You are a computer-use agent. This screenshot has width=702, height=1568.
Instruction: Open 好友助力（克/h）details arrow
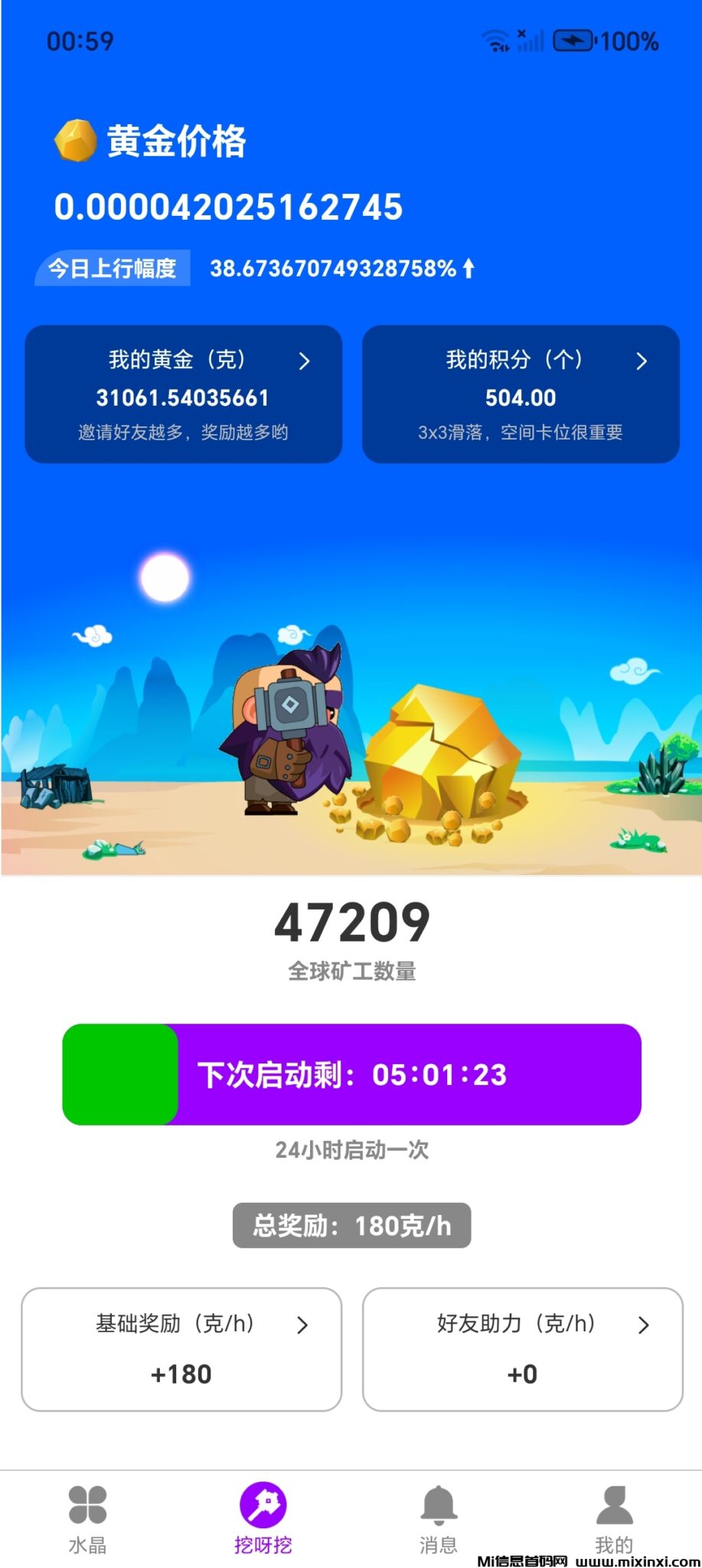point(643,1325)
